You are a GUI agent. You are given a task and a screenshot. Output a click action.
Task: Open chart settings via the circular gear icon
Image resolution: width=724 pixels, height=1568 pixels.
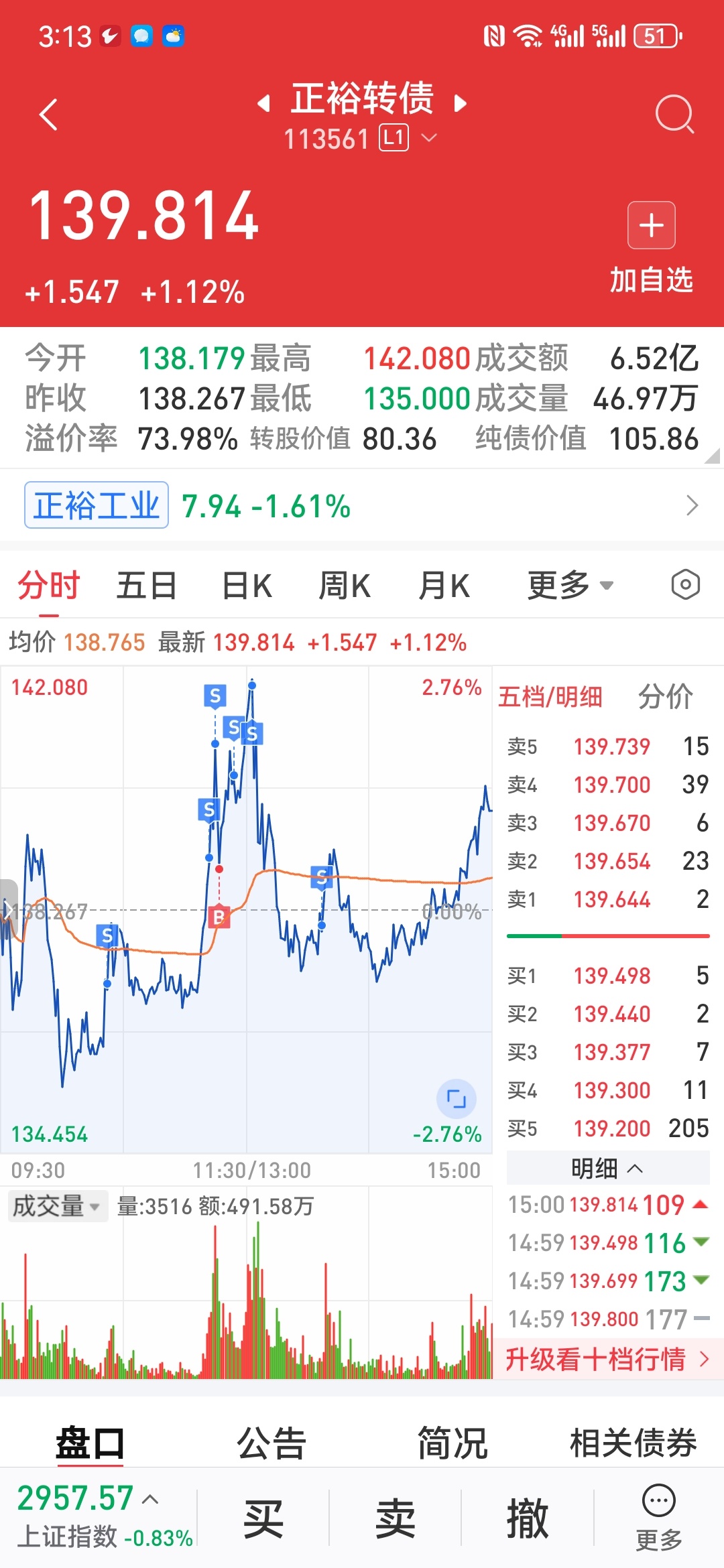[684, 584]
